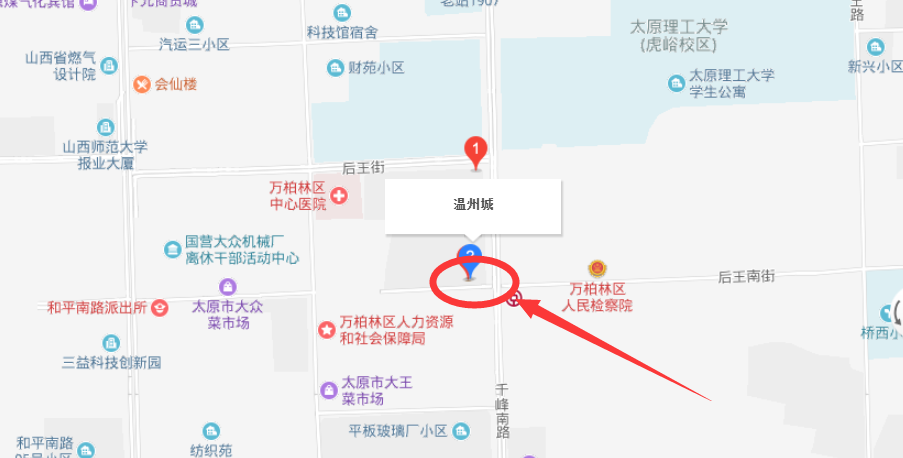Image resolution: width=903 pixels, height=458 pixels.
Task: Tap the 太原市大众菜市场 marker
Action: [228, 287]
